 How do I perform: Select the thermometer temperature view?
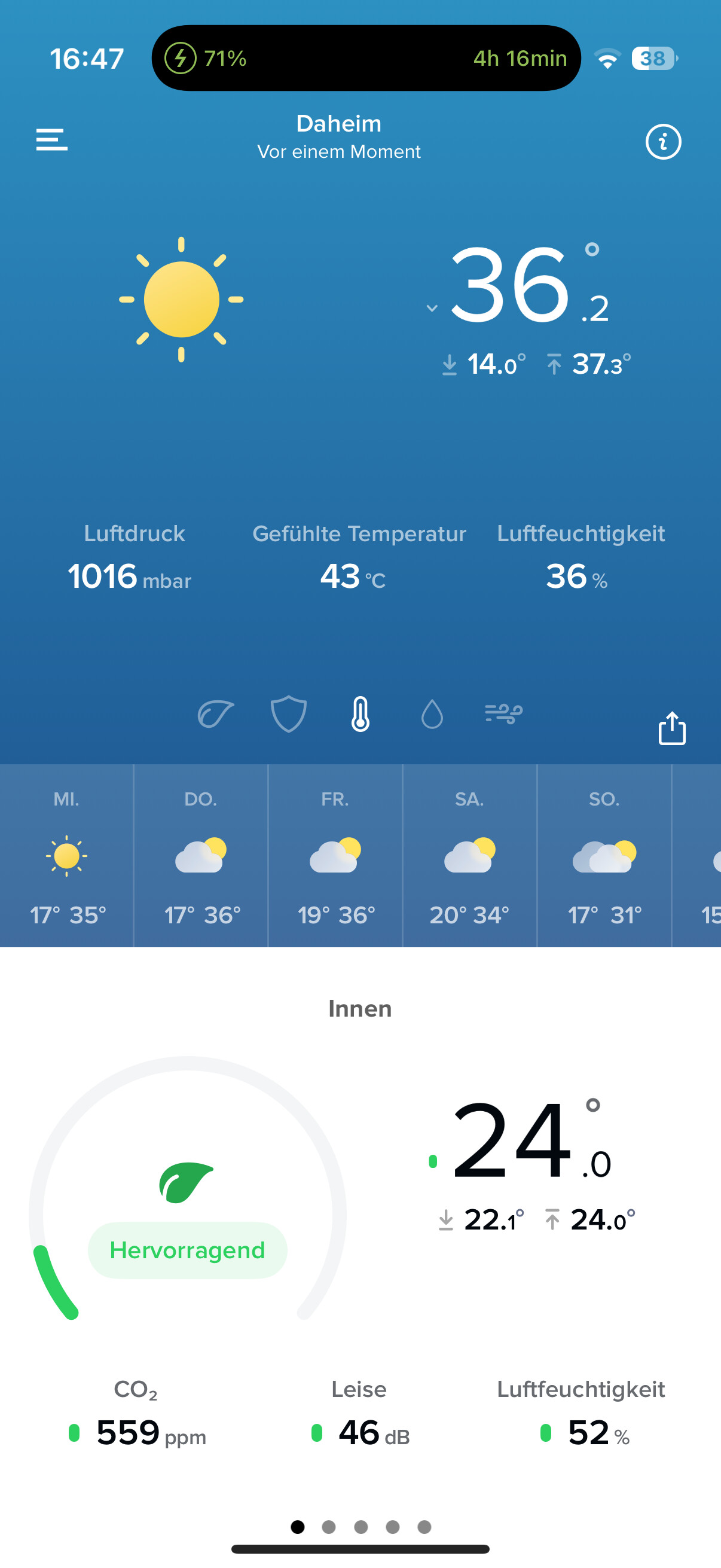point(360,713)
